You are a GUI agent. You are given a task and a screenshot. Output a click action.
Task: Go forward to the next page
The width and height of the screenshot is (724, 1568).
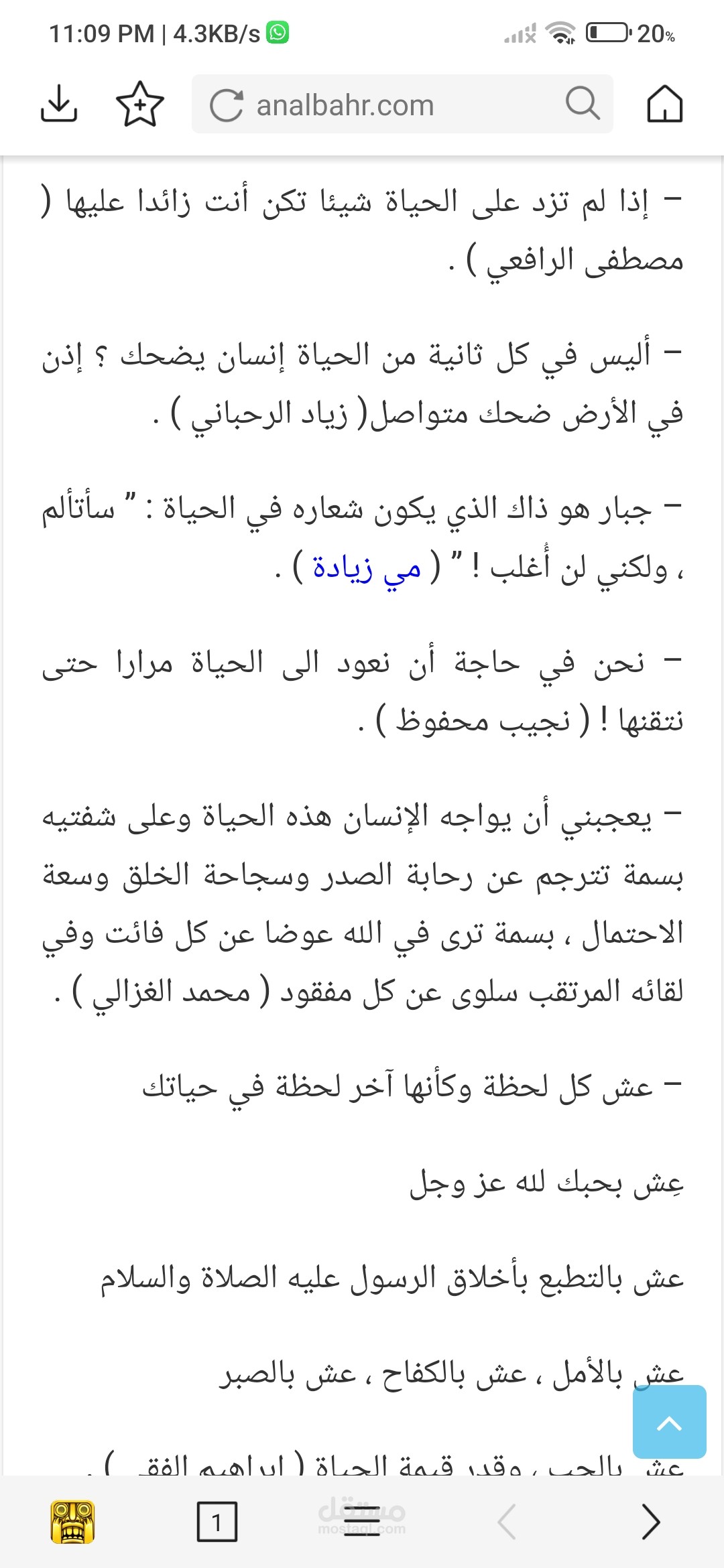tap(650, 1522)
